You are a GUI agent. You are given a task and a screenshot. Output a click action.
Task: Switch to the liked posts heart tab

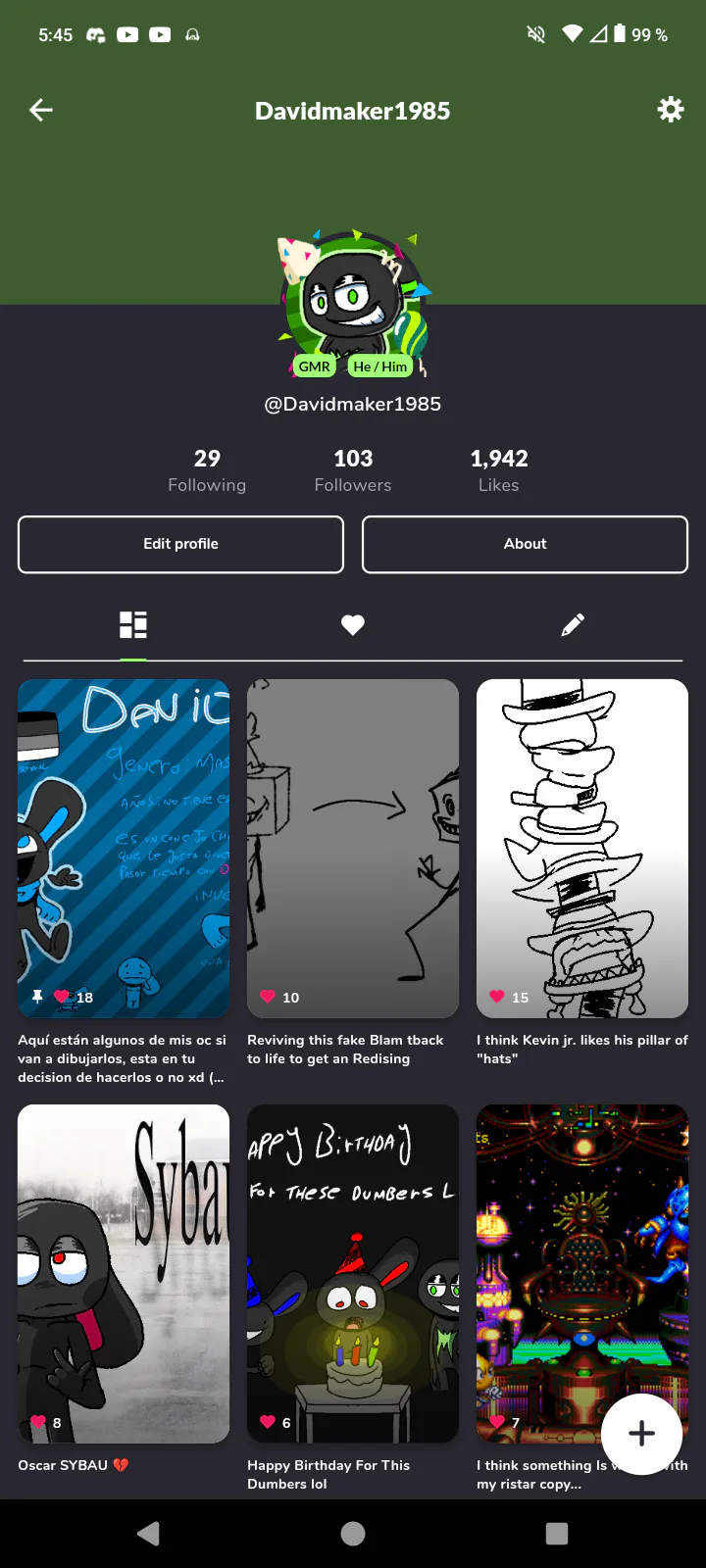(x=353, y=625)
